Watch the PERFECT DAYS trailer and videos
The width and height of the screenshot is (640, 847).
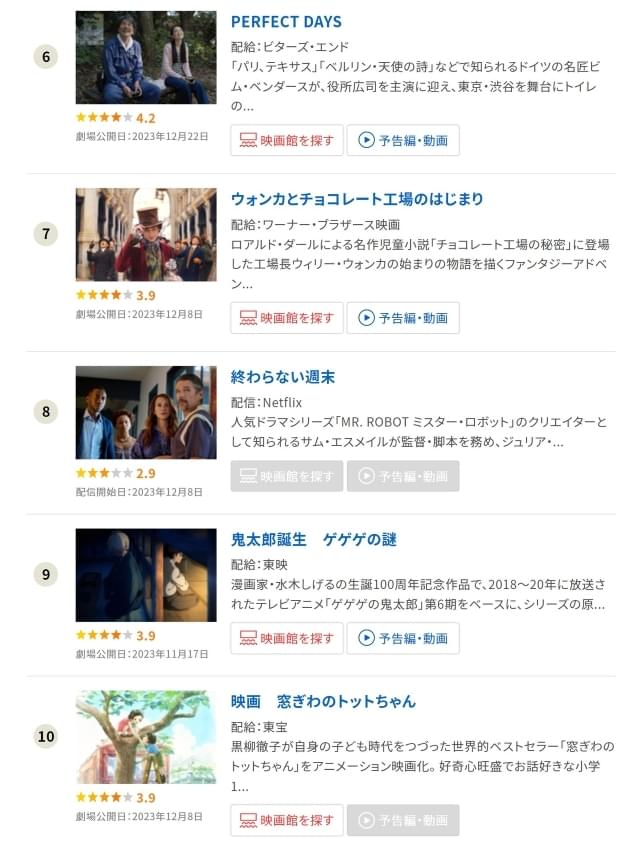click(403, 140)
